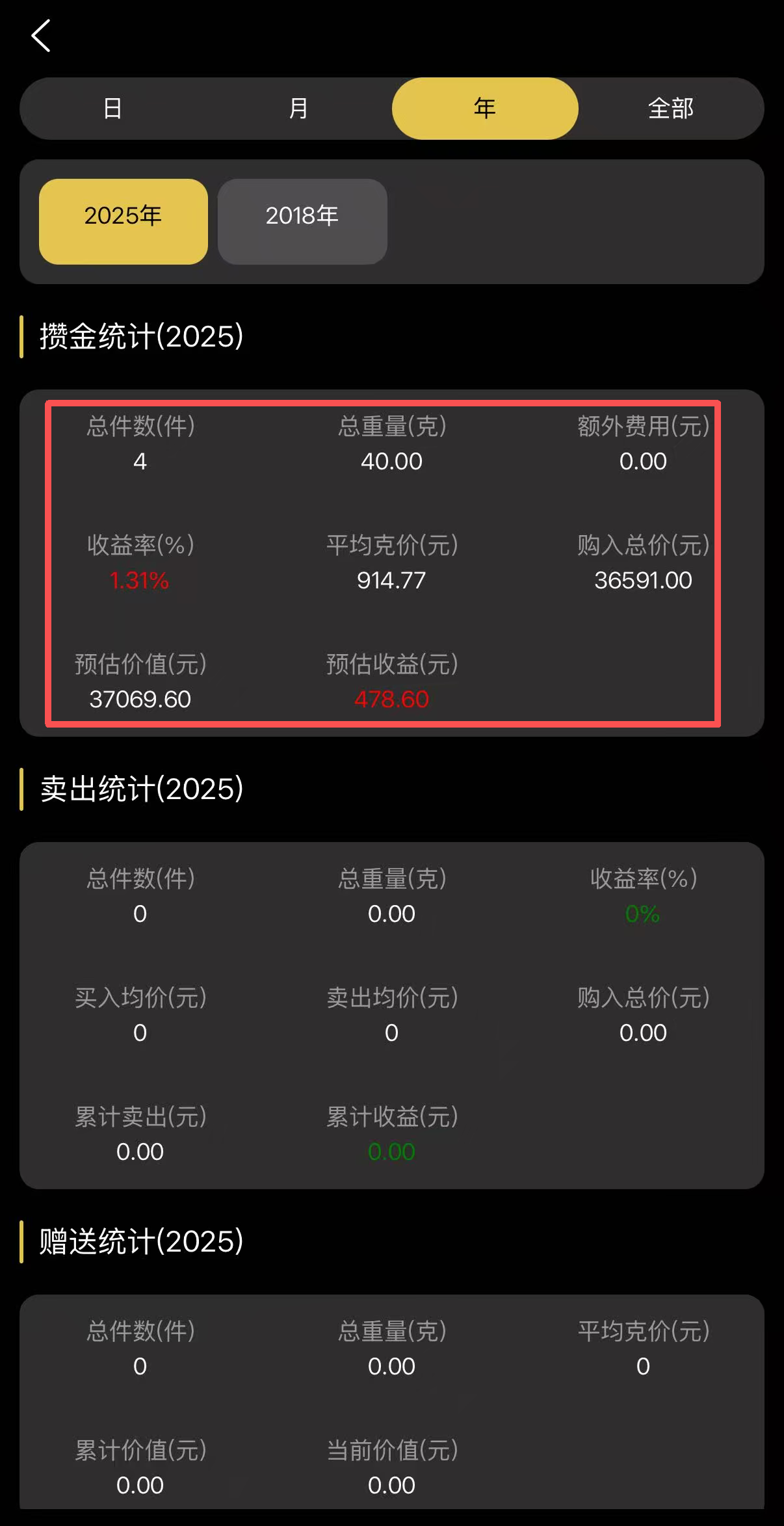Screen dimensions: 784x1526
Task: Select the 年 tab
Action: 485,109
